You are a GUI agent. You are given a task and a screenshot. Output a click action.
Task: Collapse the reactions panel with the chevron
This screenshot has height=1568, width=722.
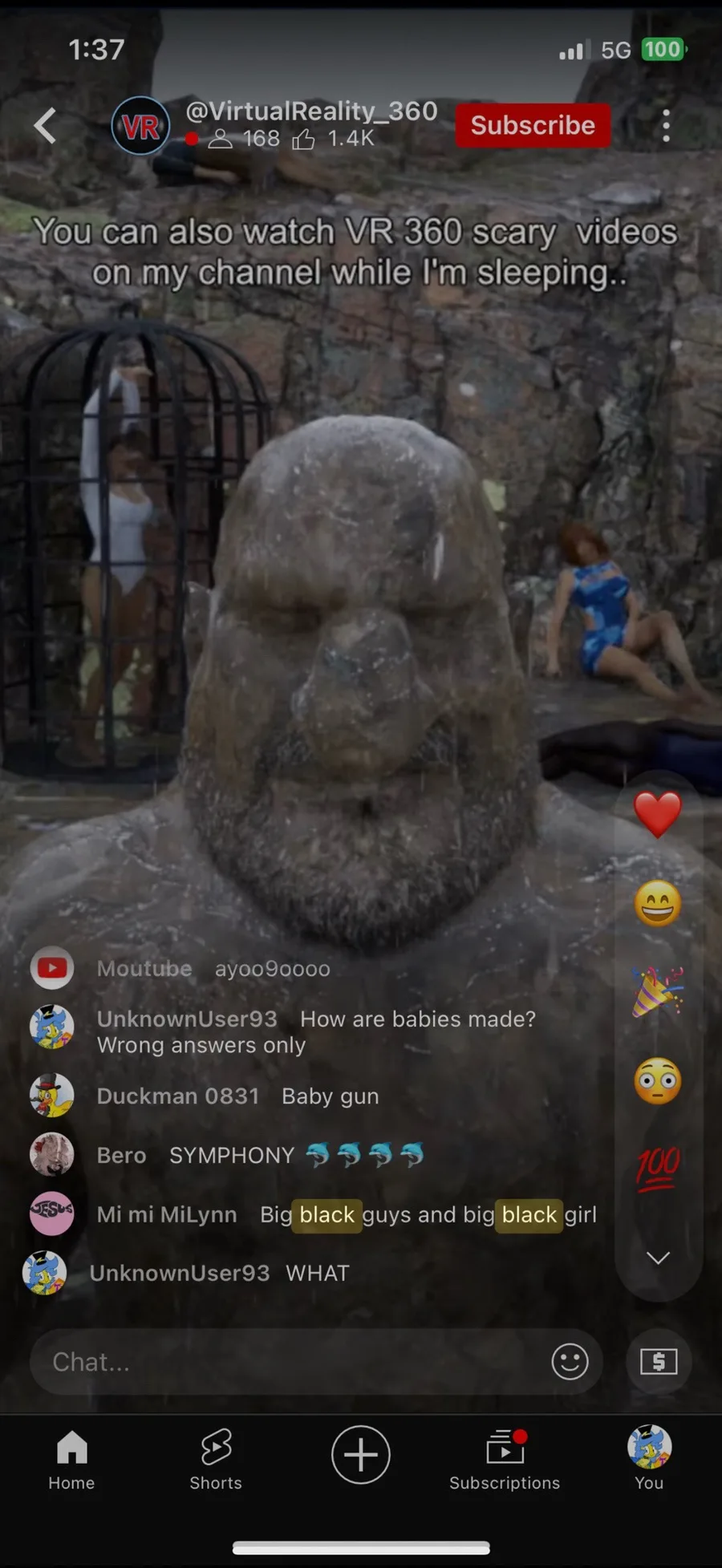[658, 1258]
